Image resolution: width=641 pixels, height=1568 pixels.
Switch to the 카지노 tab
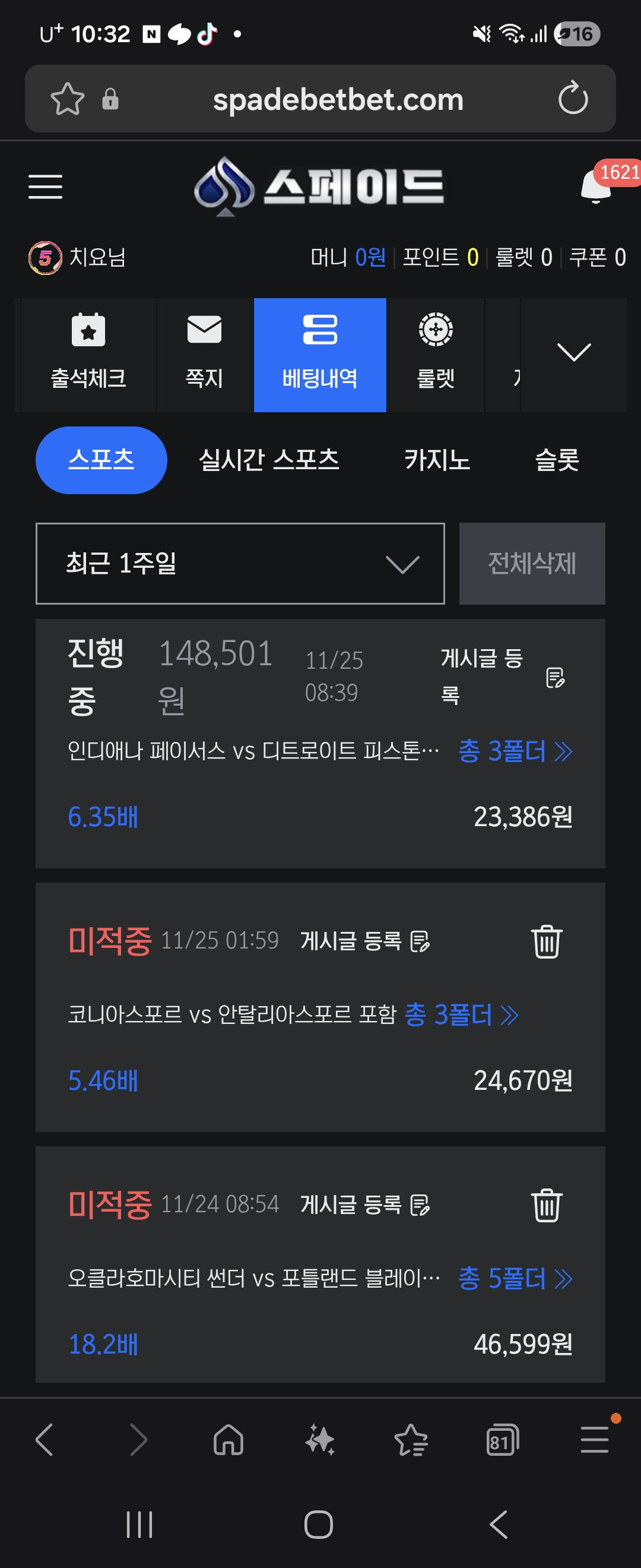click(437, 460)
